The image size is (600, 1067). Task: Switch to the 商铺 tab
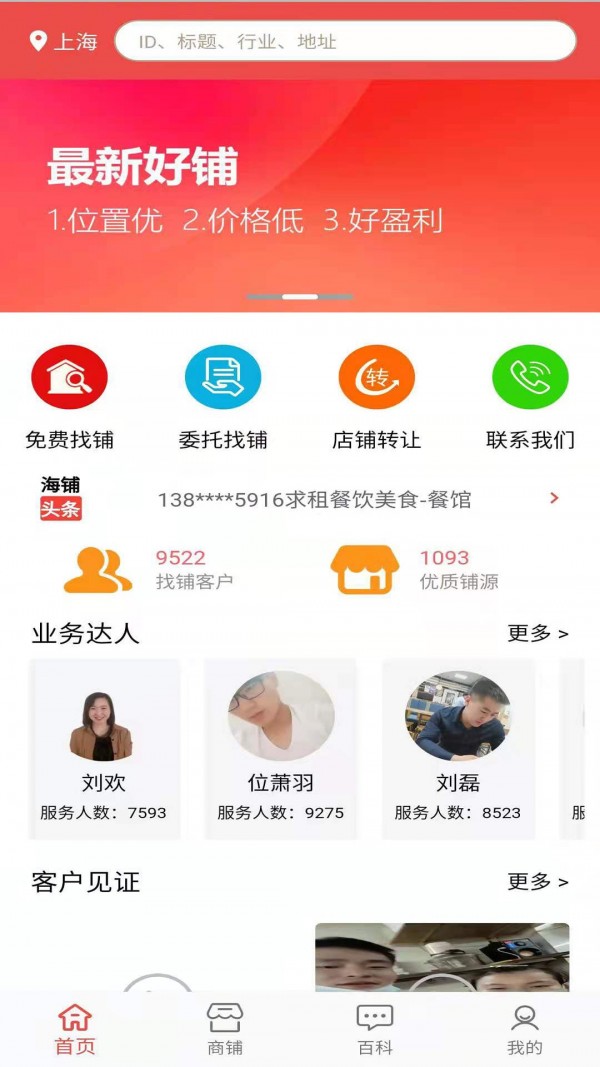coord(225,1029)
